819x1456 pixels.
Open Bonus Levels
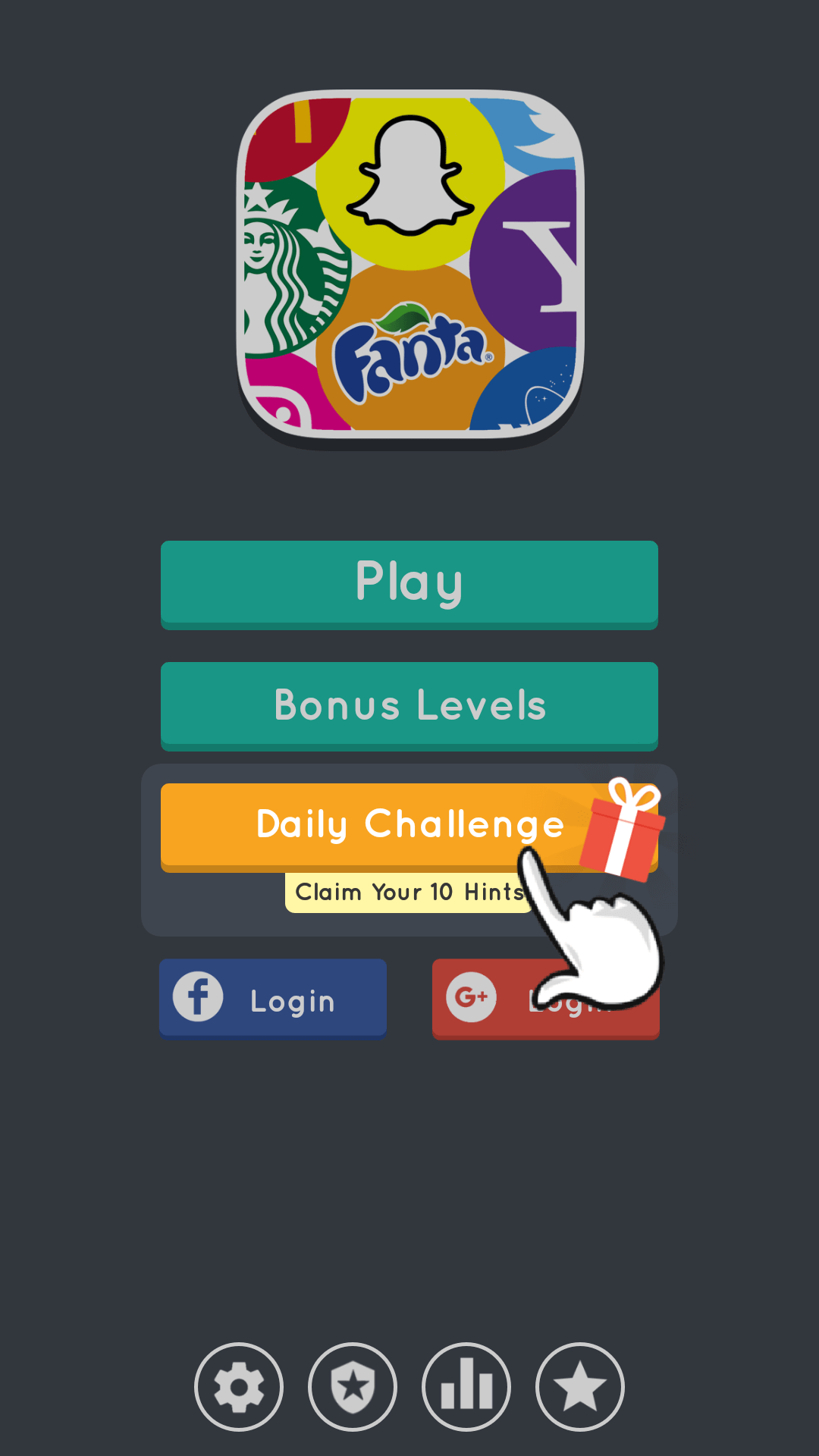pyautogui.click(x=409, y=706)
